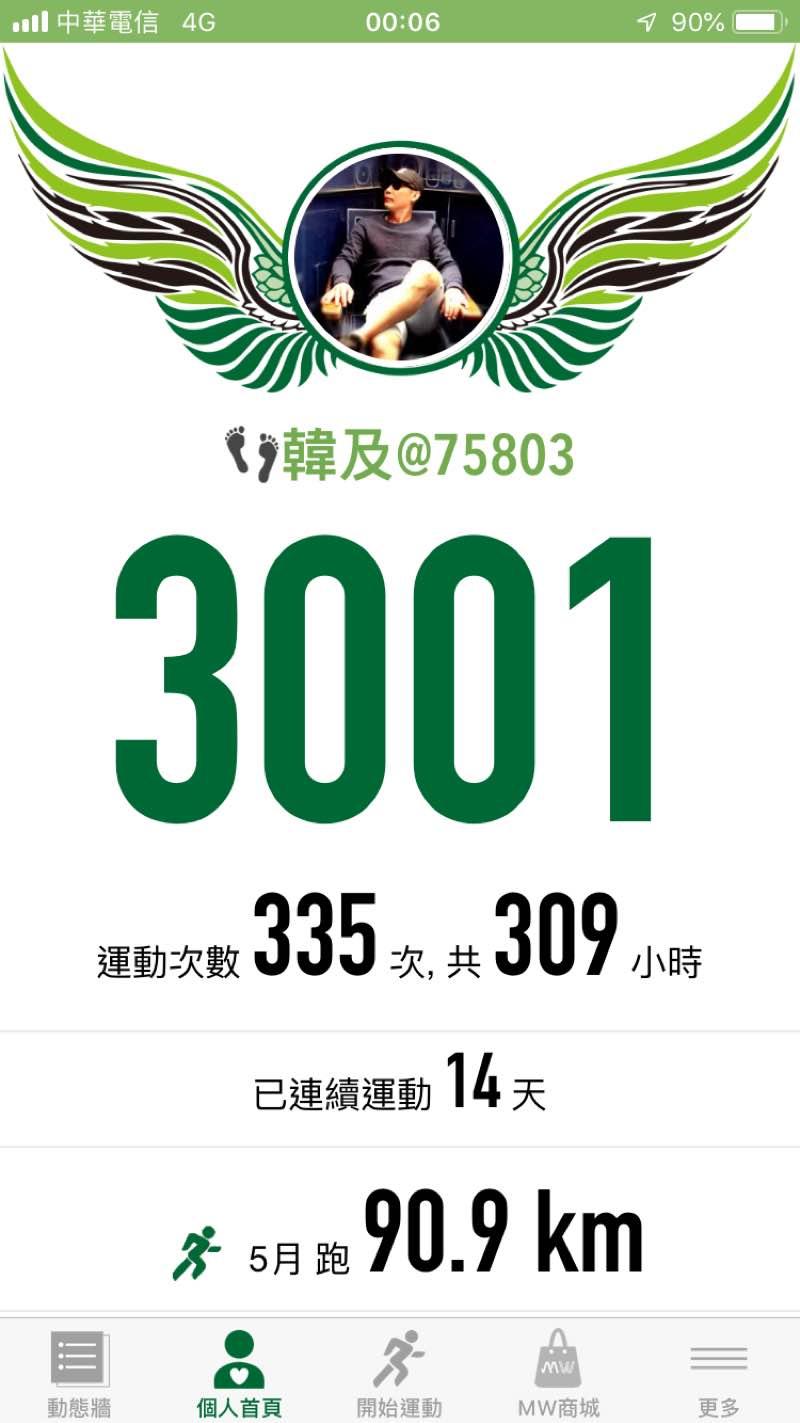This screenshot has height=1423, width=800.
Task: Select the 個人首頁 tab
Action: [x=239, y=1372]
